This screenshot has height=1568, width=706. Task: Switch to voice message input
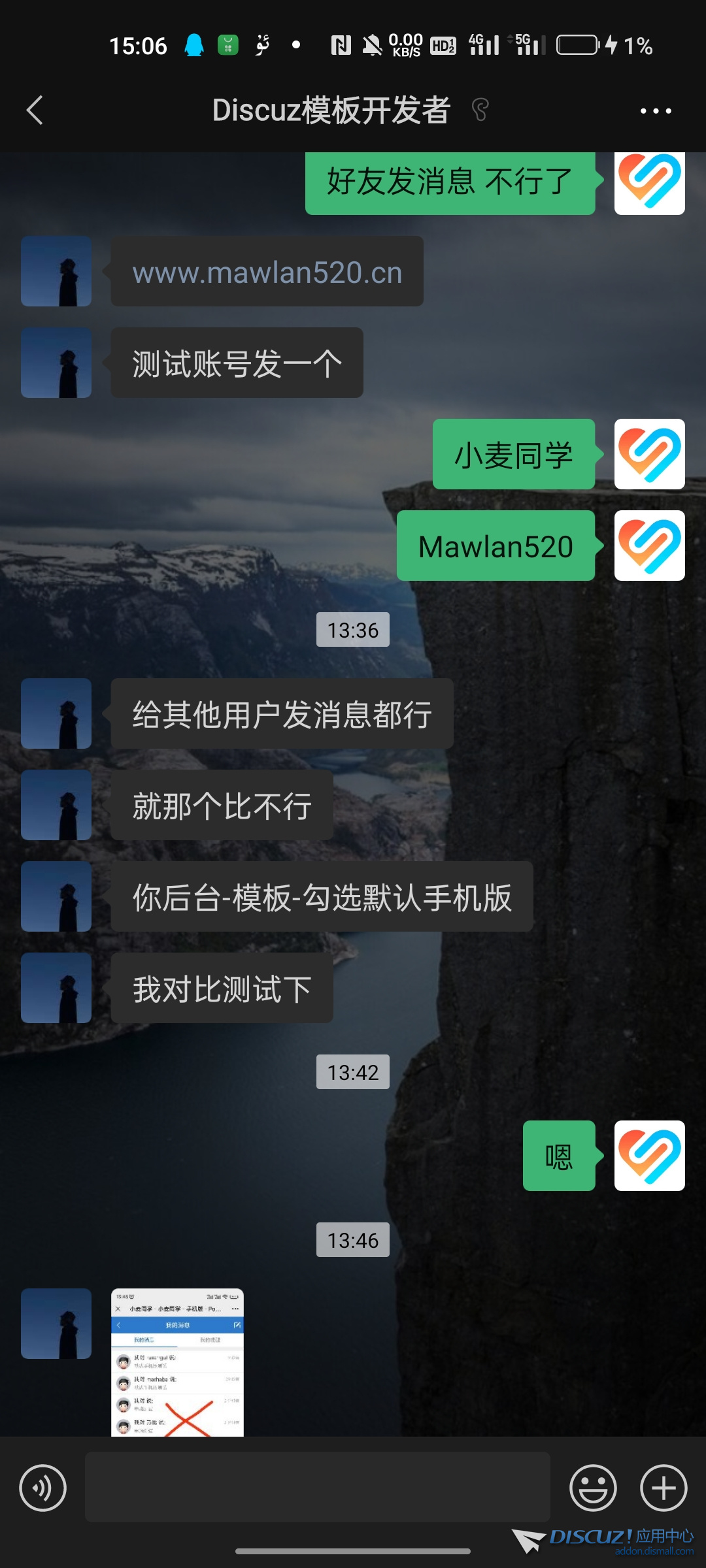(x=43, y=1488)
